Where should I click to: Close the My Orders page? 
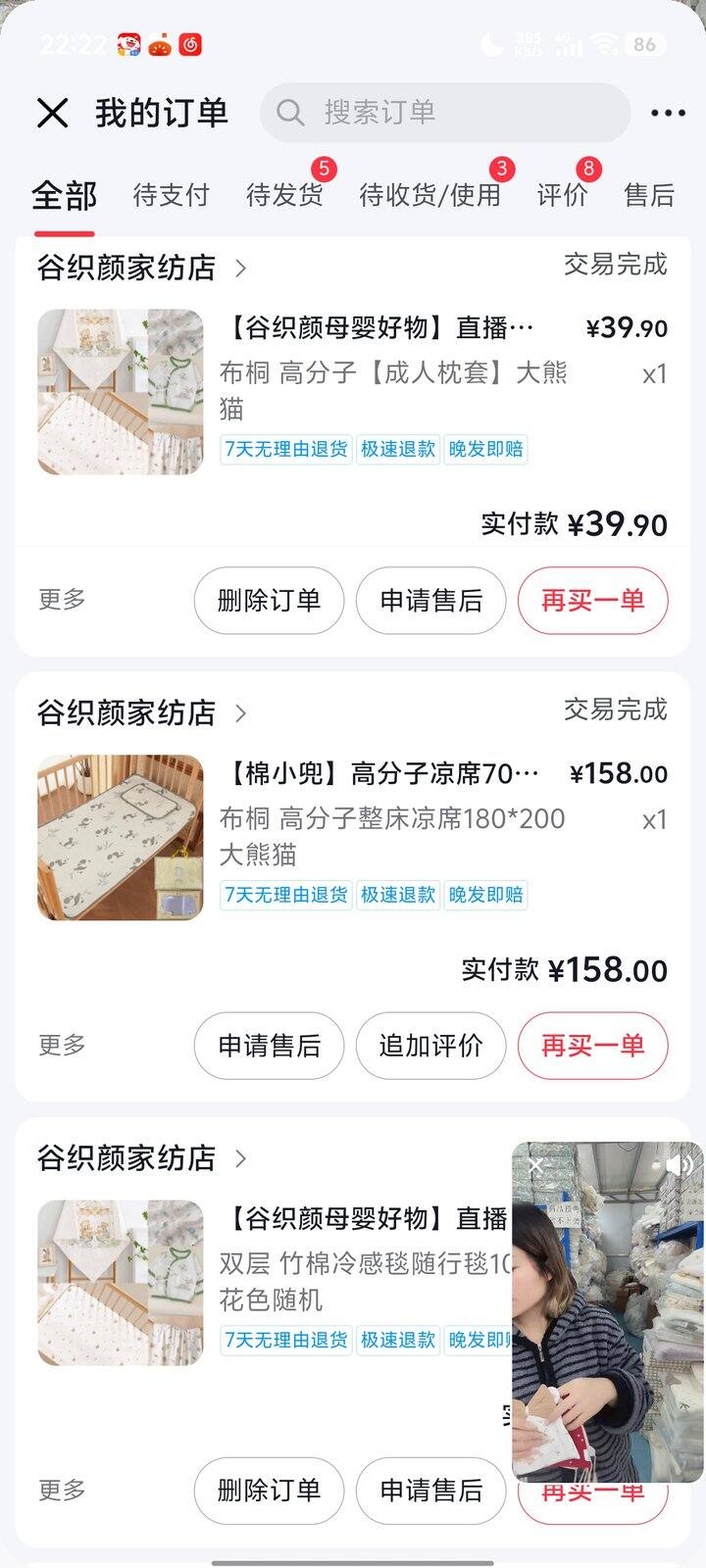coord(53,113)
